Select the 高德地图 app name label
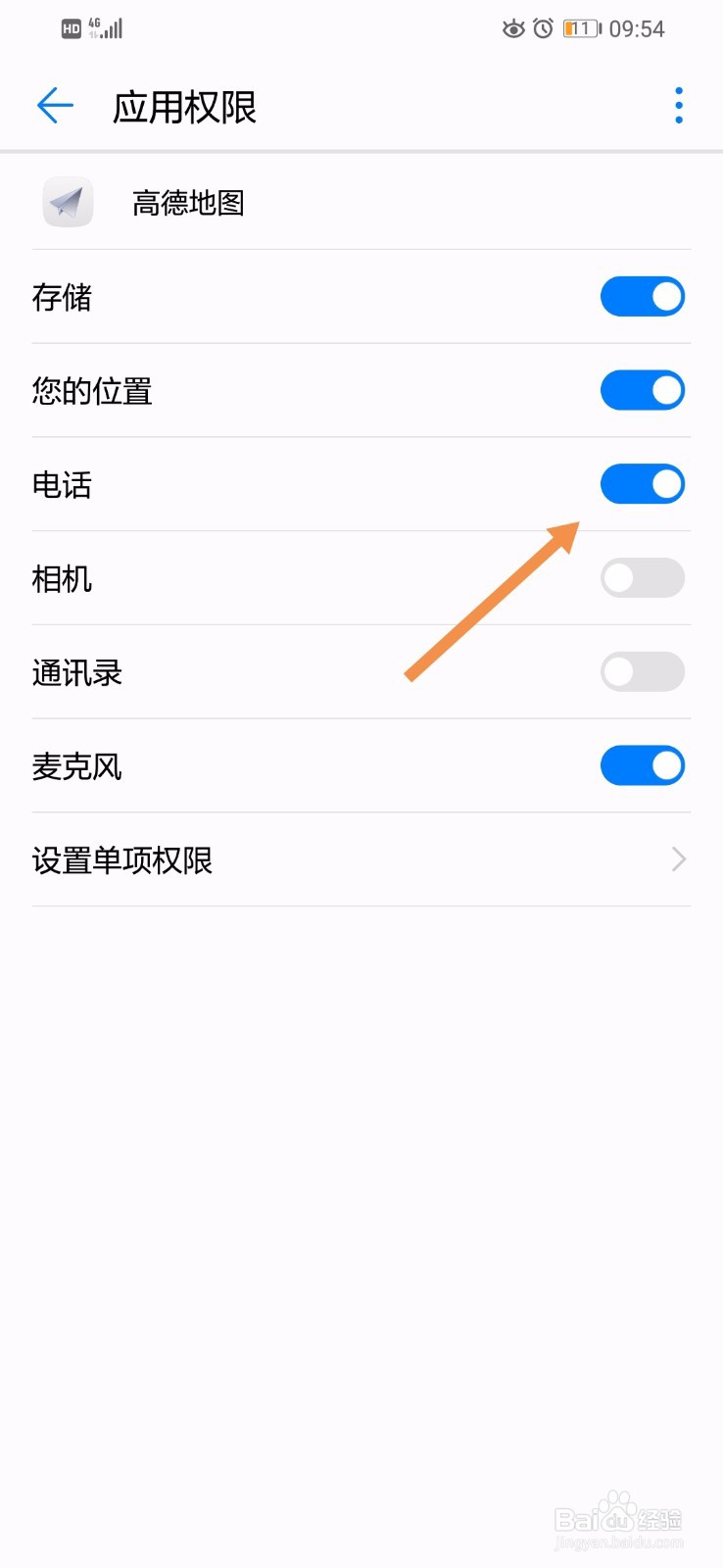Screen dimensions: 723x1568 point(189,204)
